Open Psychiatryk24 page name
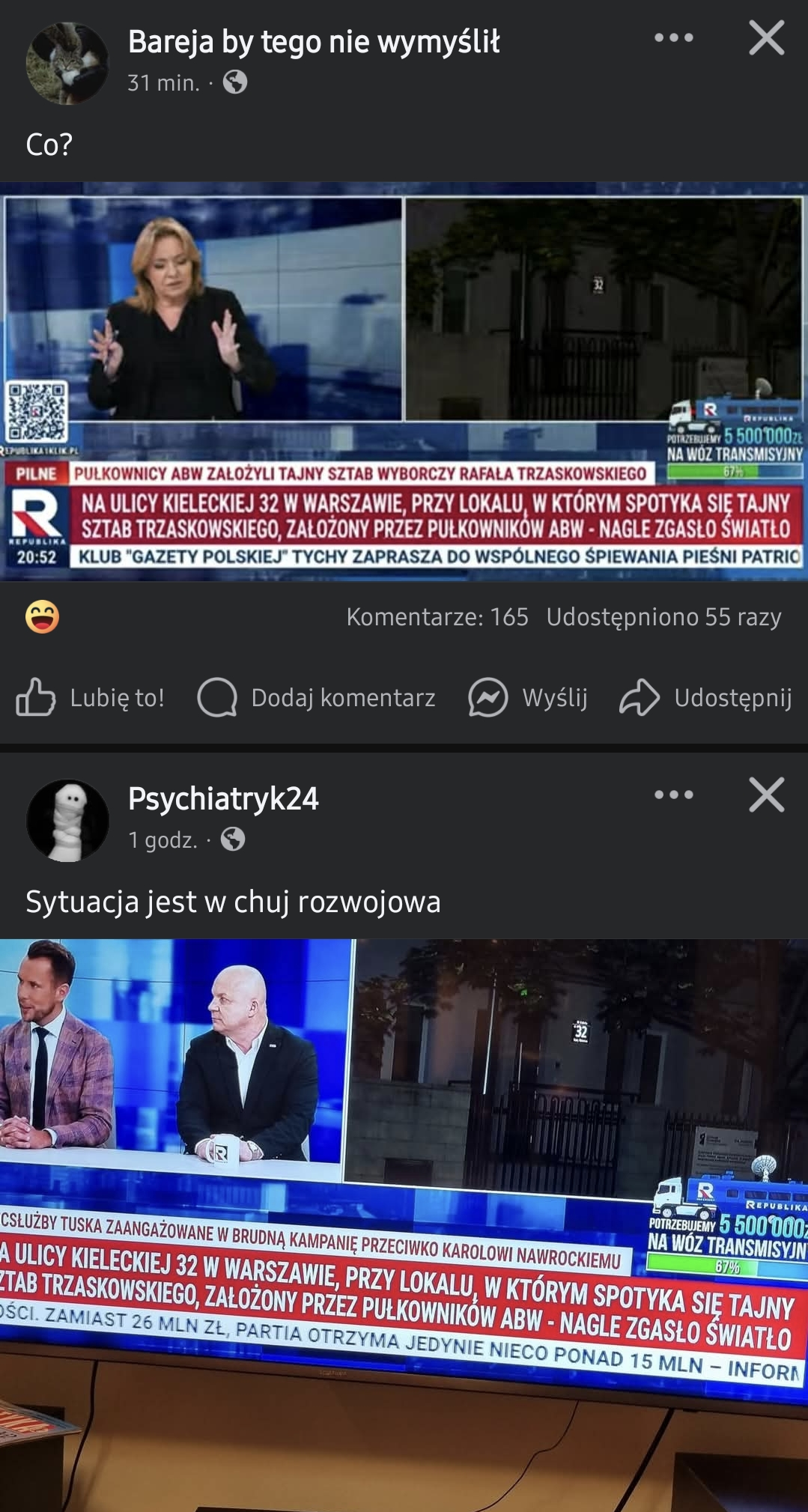Viewport: 808px width, 1512px height. tap(223, 799)
